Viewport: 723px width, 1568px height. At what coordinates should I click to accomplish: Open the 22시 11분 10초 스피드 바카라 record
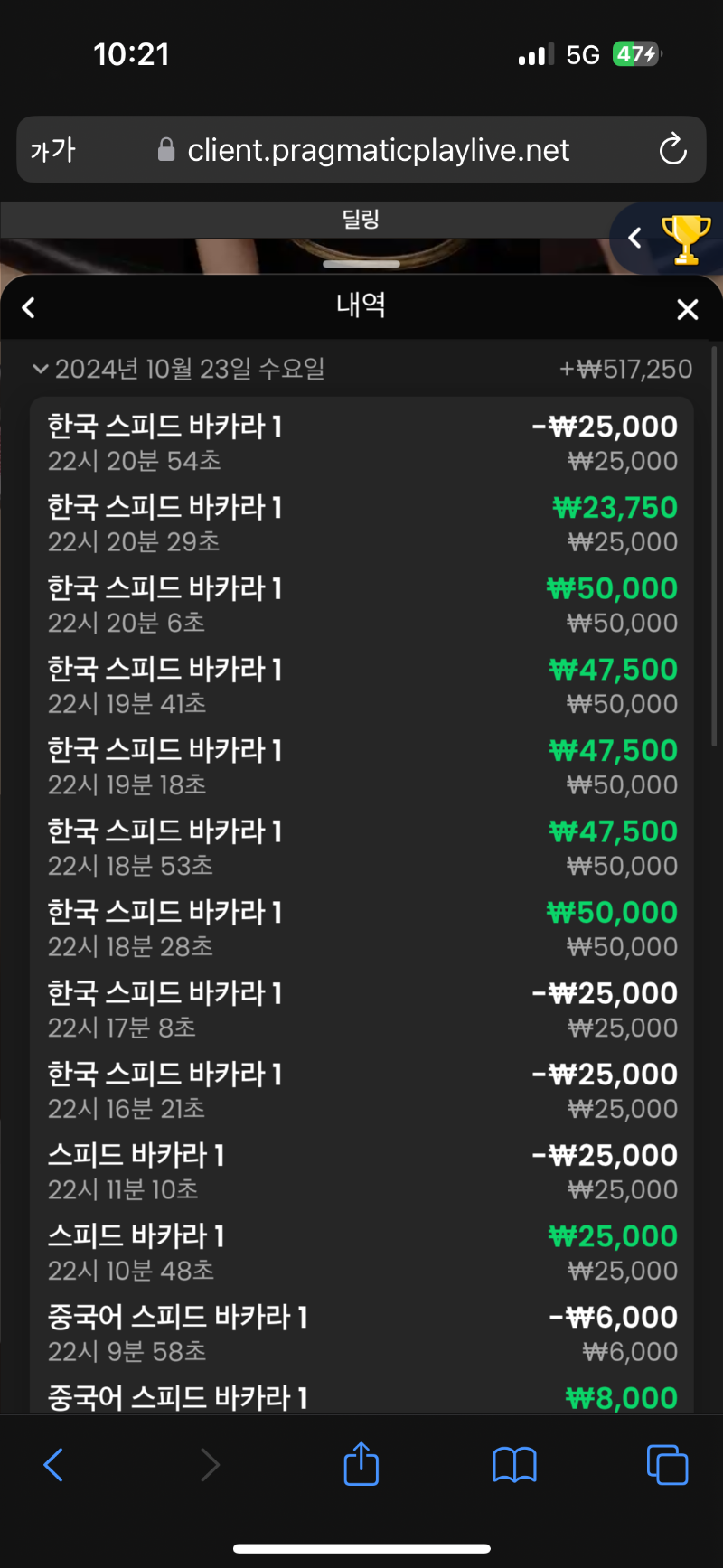click(x=361, y=1171)
